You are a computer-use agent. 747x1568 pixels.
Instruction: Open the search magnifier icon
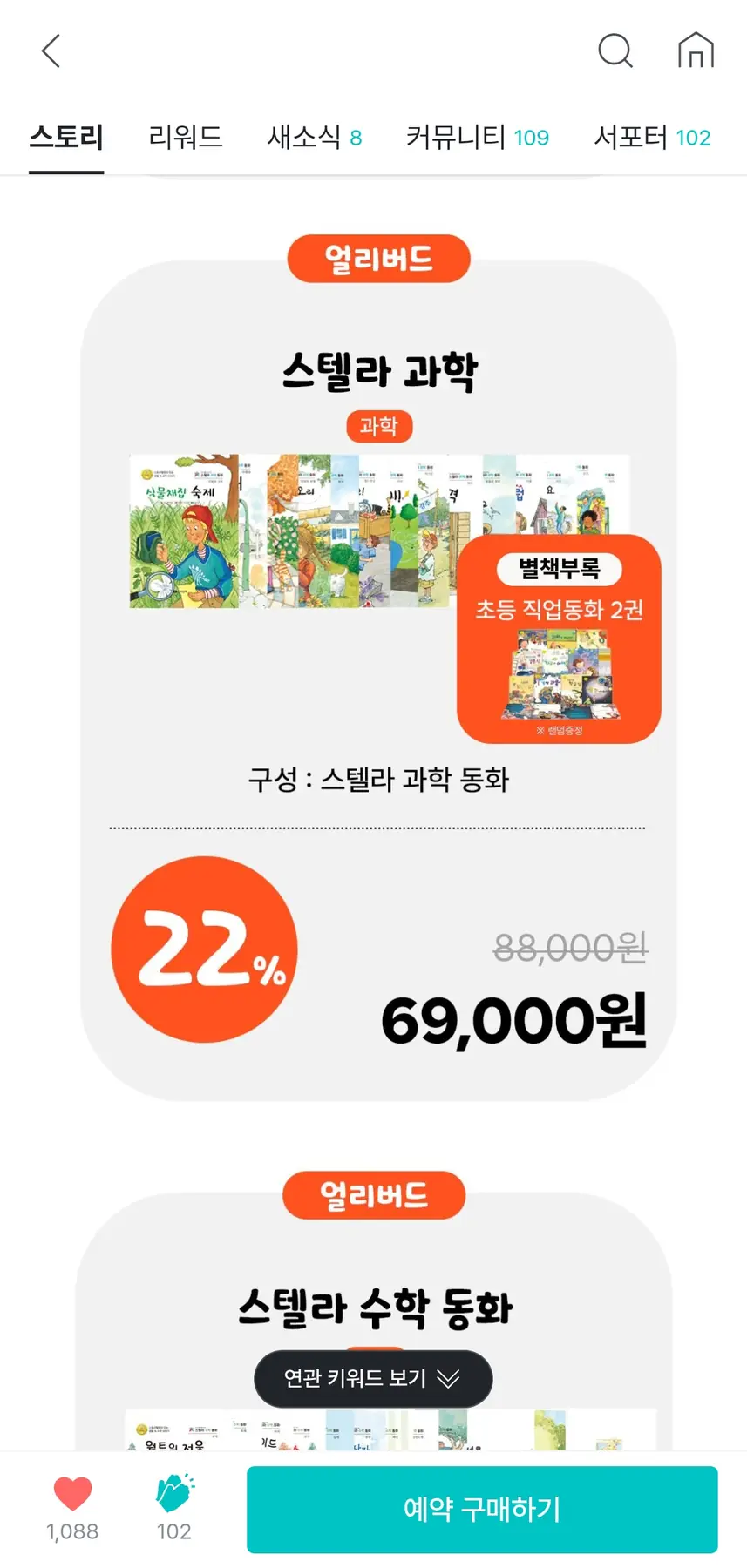[x=615, y=51]
